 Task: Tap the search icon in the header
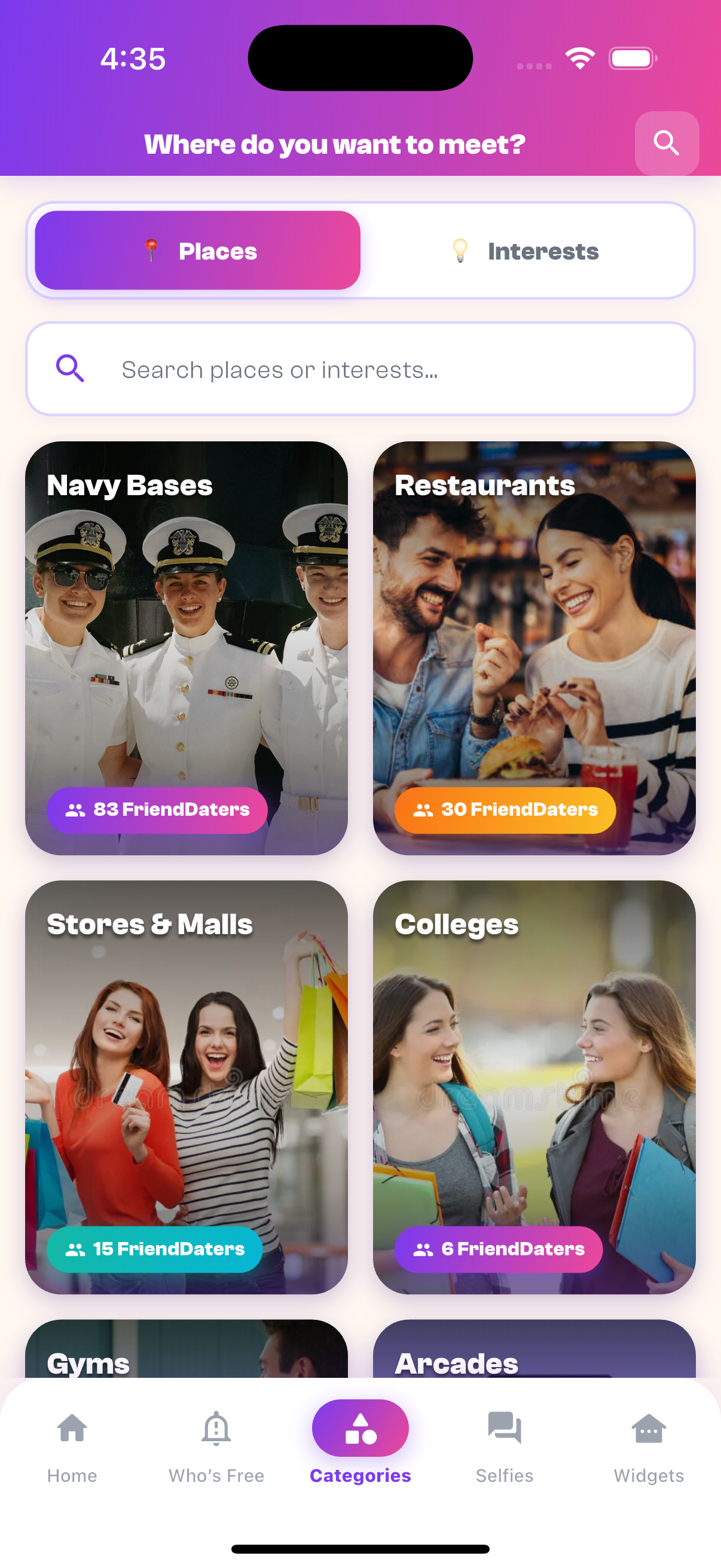pyautogui.click(x=666, y=143)
